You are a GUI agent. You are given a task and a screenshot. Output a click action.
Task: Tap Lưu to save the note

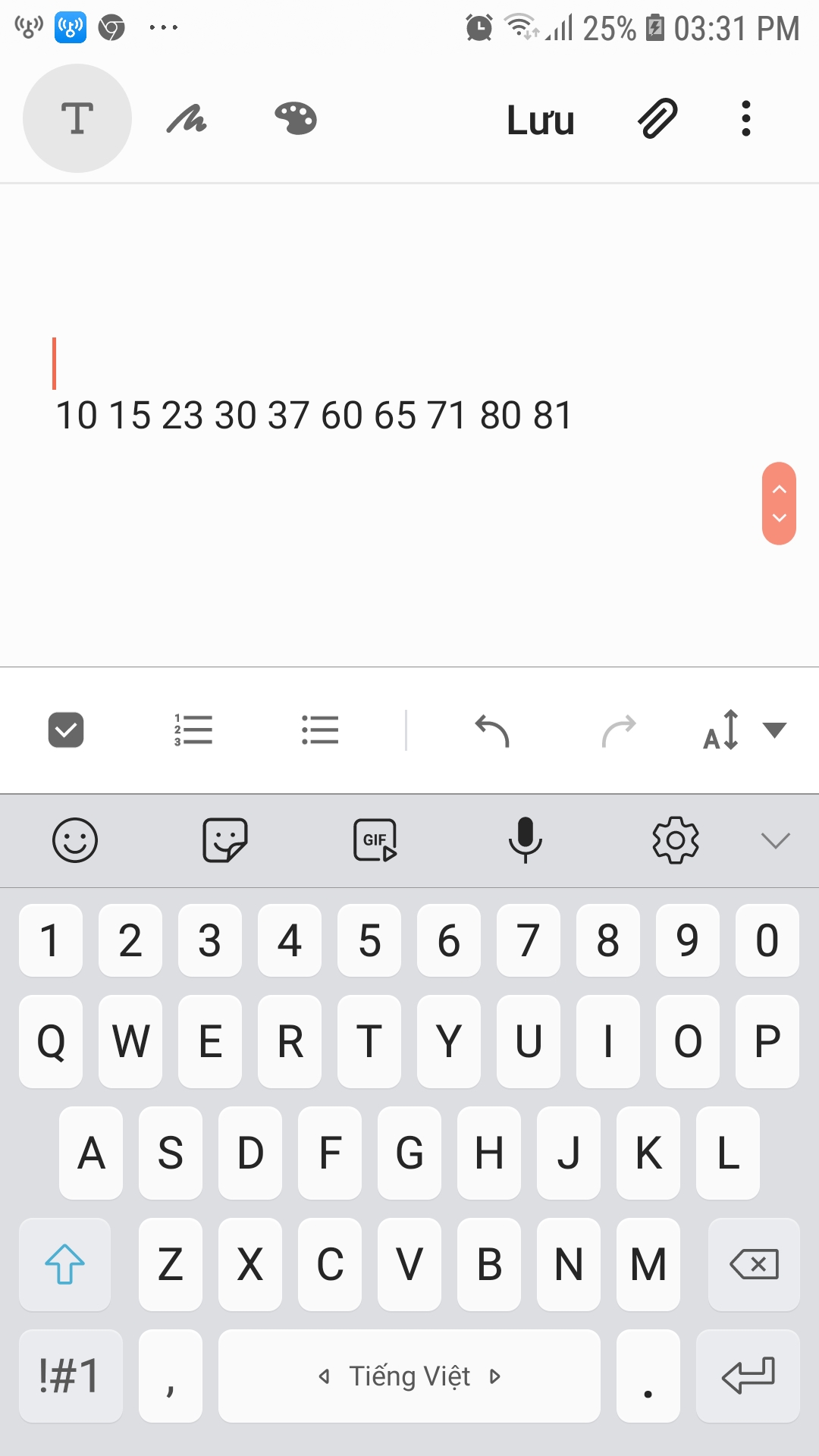pyautogui.click(x=540, y=120)
